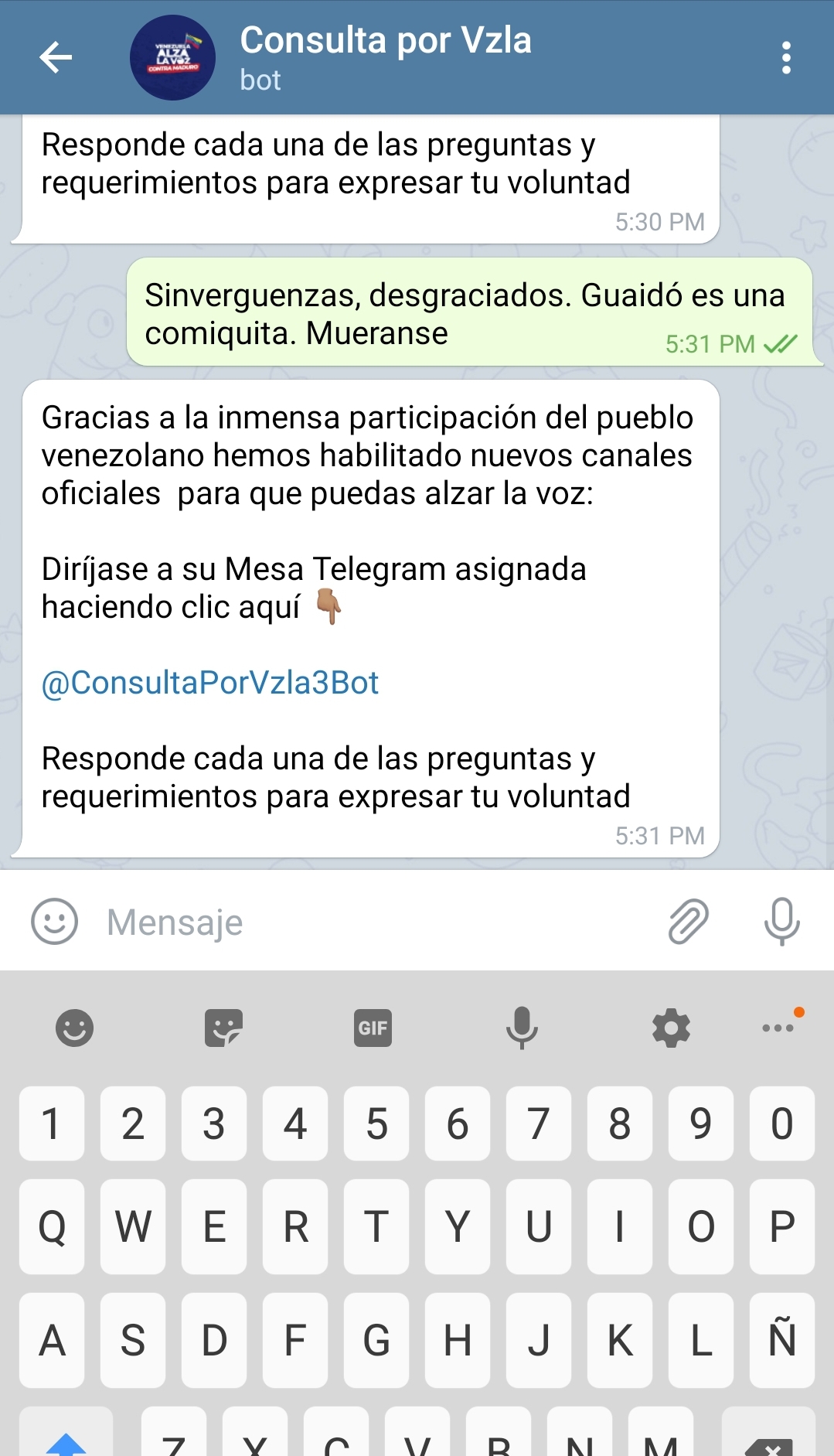
Task: Open the keyboard toolbar emoji panel
Action: coord(74,1028)
